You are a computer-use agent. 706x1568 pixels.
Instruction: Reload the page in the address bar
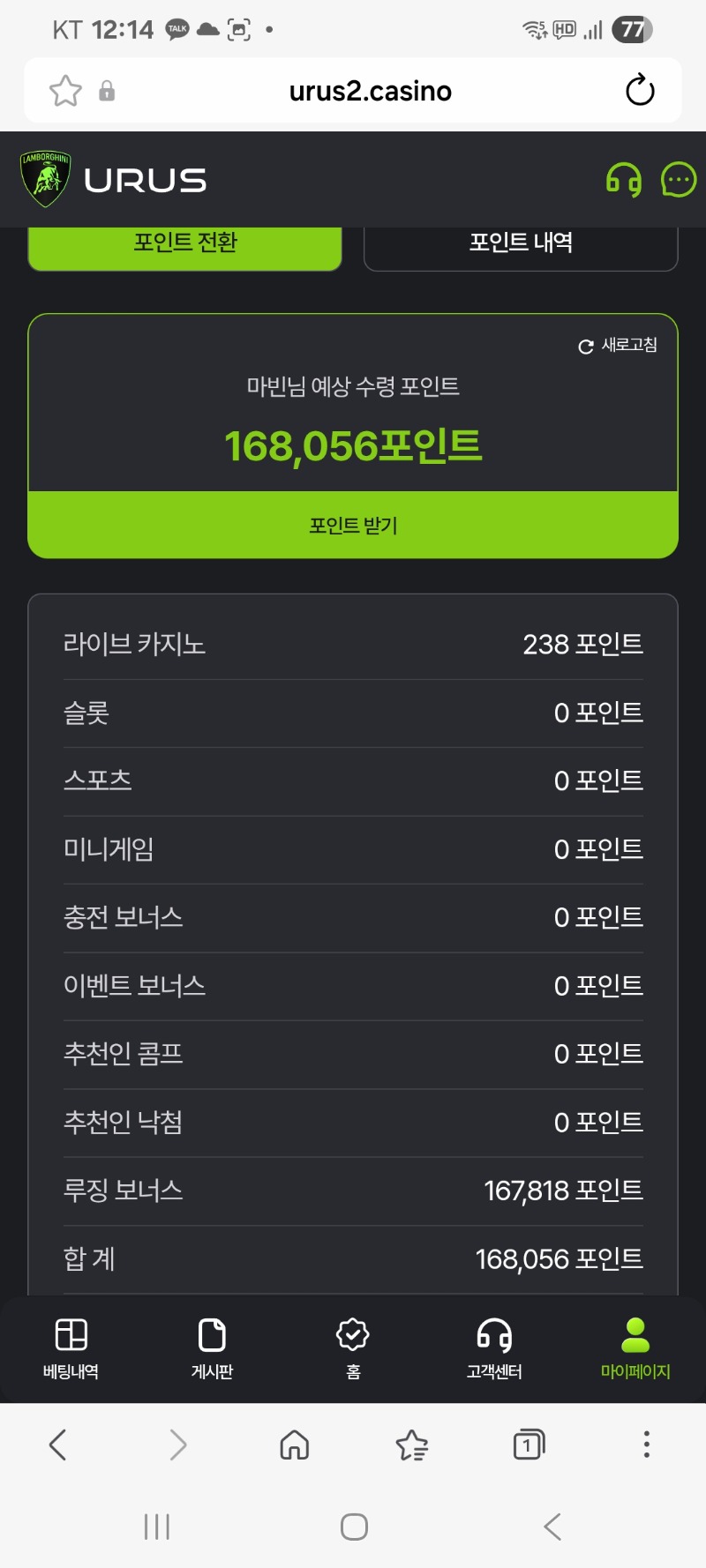640,91
